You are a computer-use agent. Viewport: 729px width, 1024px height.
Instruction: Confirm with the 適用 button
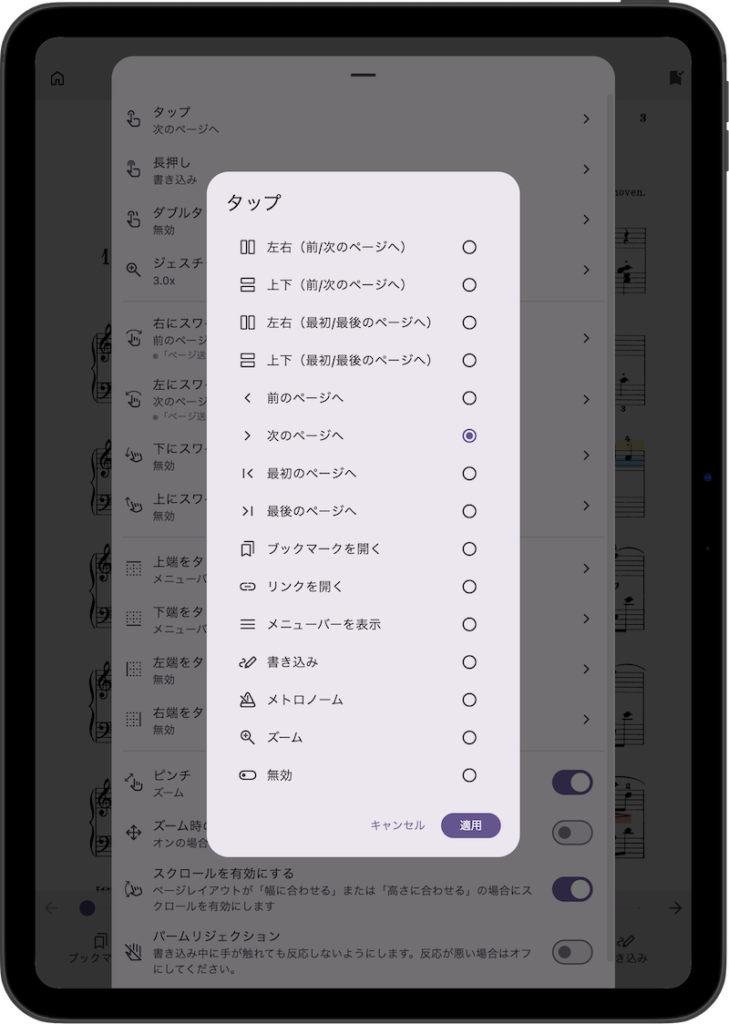[x=470, y=826]
